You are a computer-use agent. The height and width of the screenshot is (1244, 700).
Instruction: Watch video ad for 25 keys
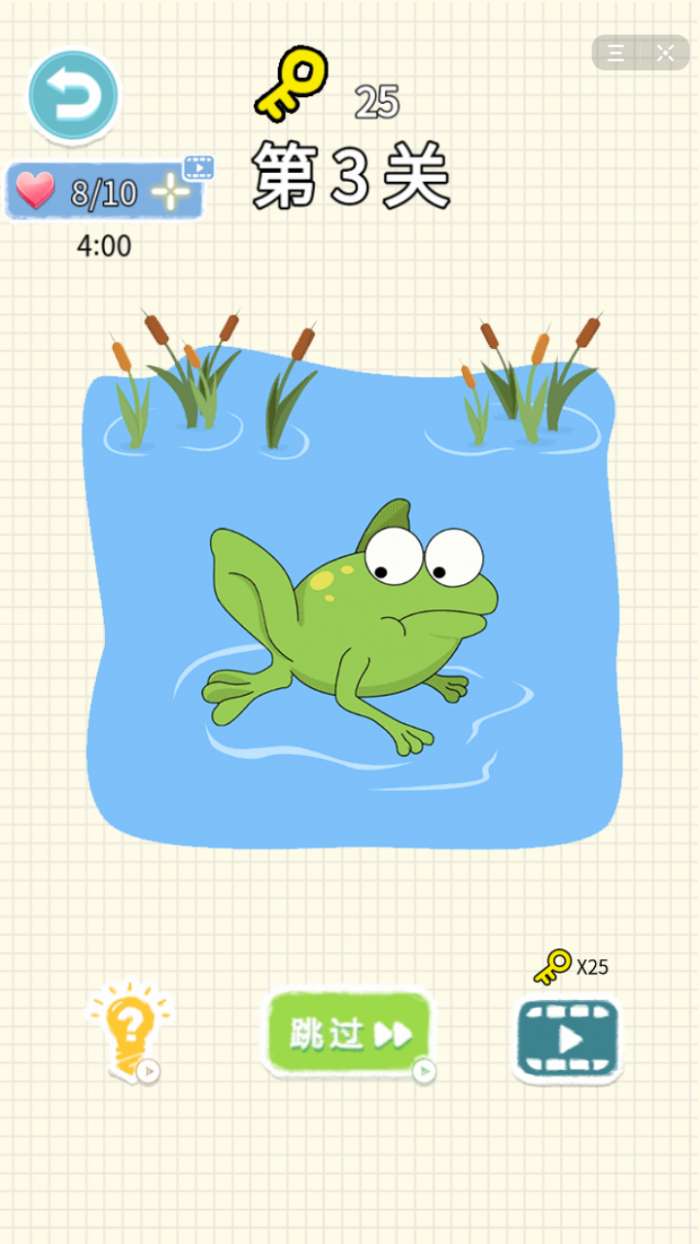click(568, 1039)
